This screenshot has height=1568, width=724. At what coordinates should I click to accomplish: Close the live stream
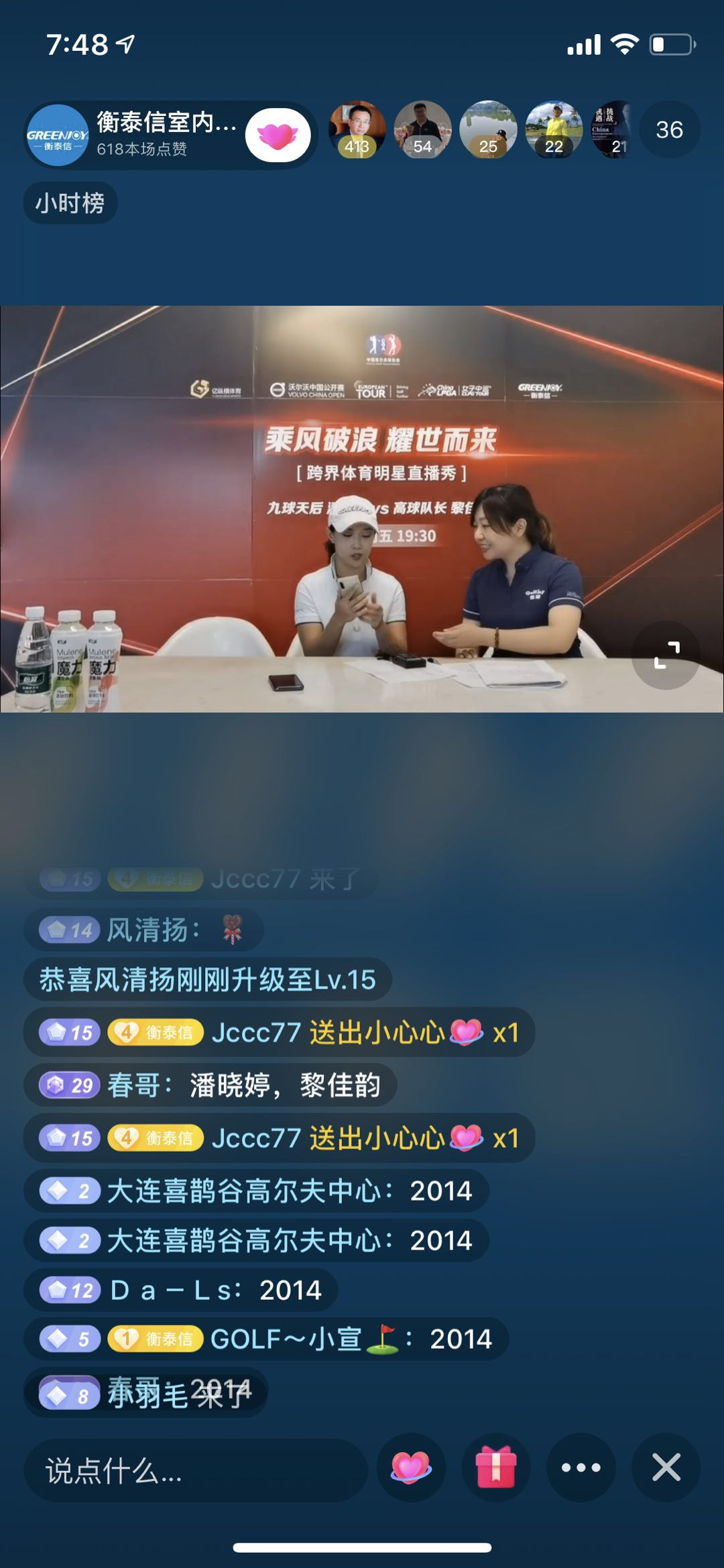pos(666,1468)
